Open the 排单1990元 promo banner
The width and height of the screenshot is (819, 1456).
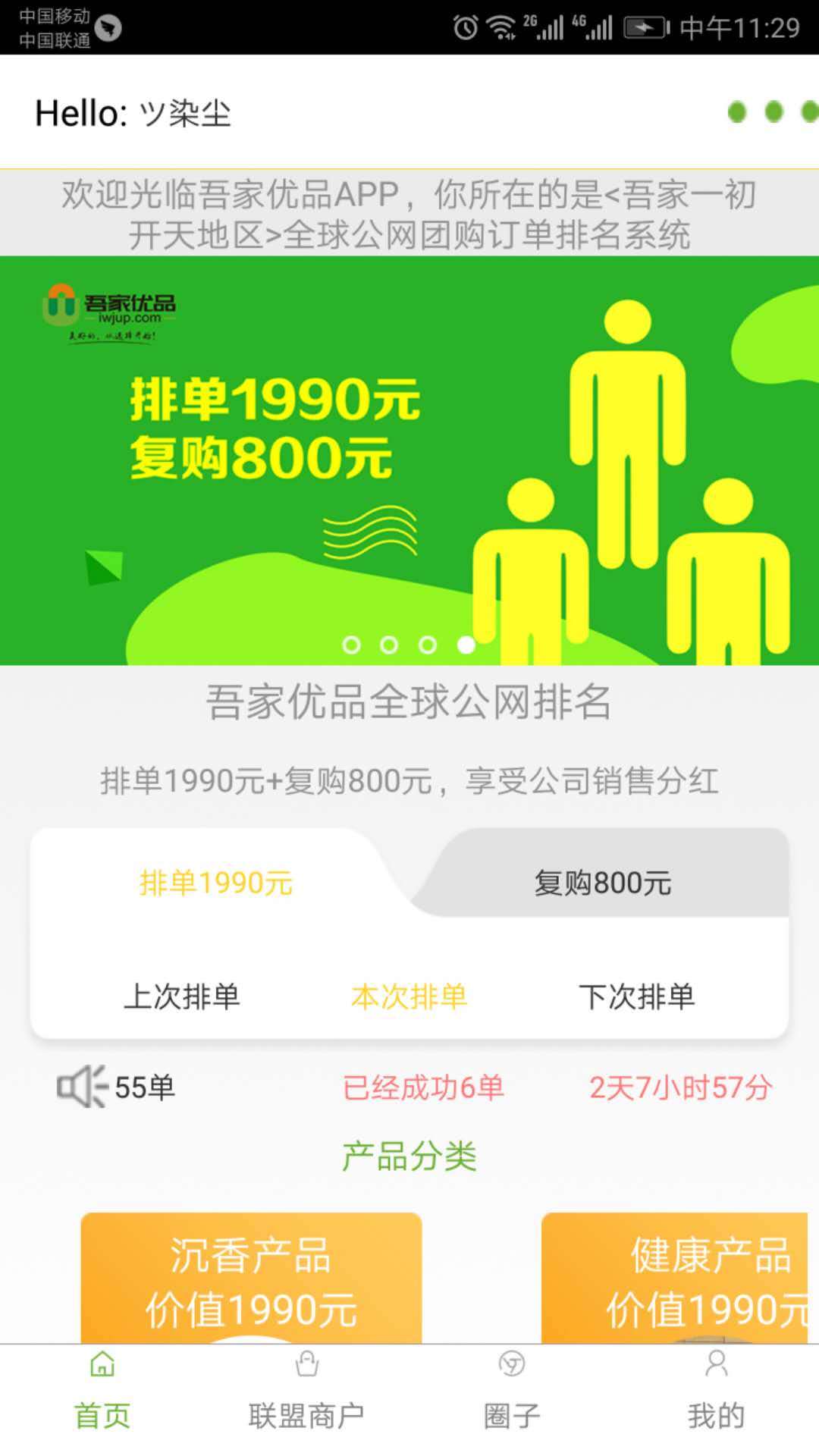coord(409,460)
